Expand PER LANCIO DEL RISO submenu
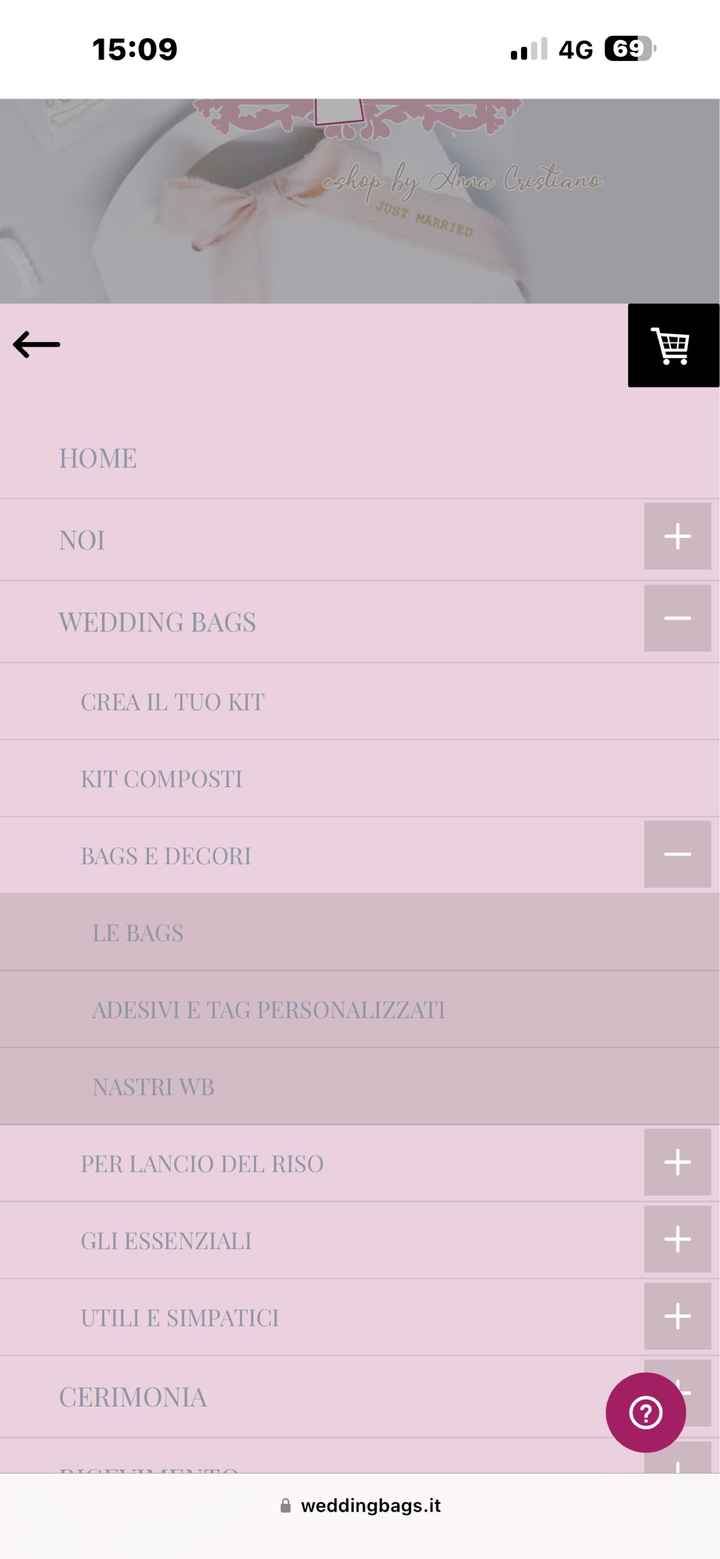The width and height of the screenshot is (720, 1559). pos(677,1162)
